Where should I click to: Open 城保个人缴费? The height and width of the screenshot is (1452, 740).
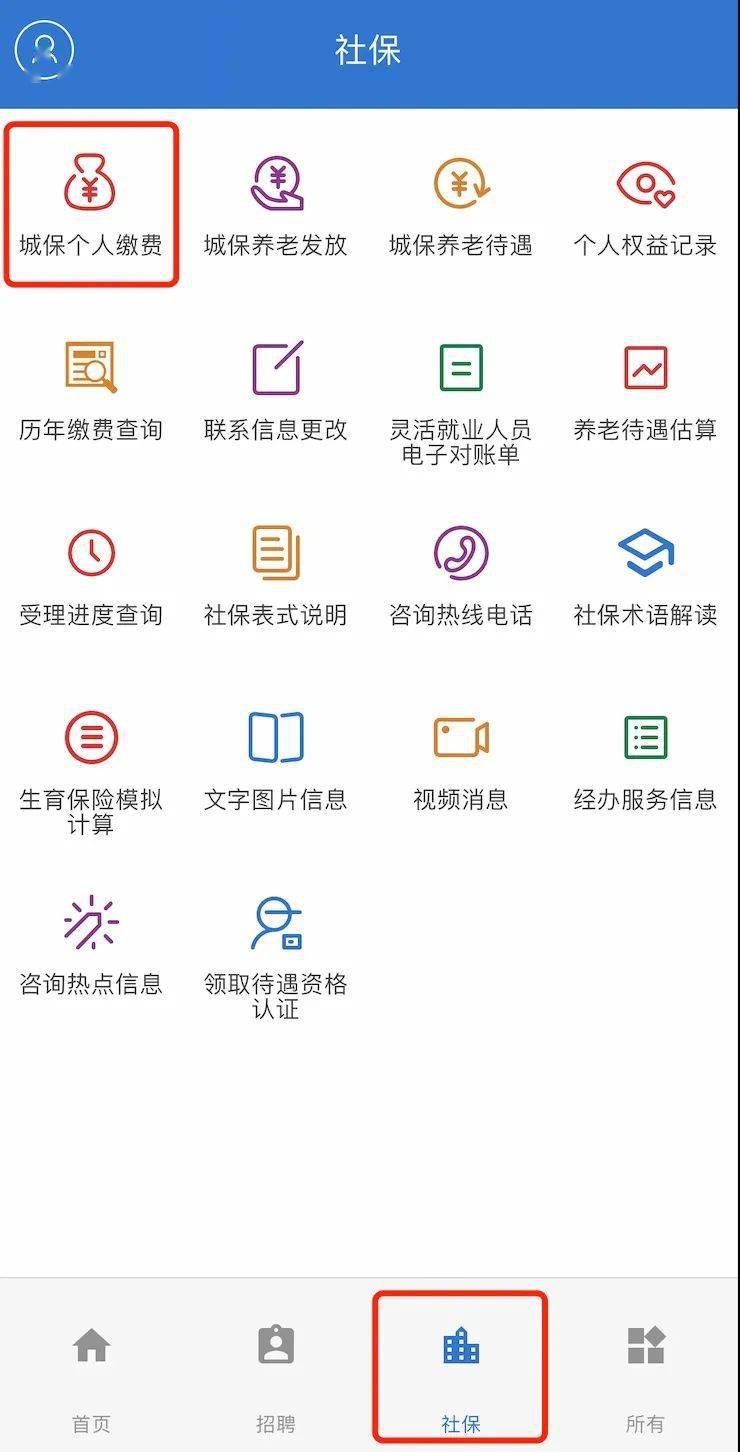click(x=91, y=205)
